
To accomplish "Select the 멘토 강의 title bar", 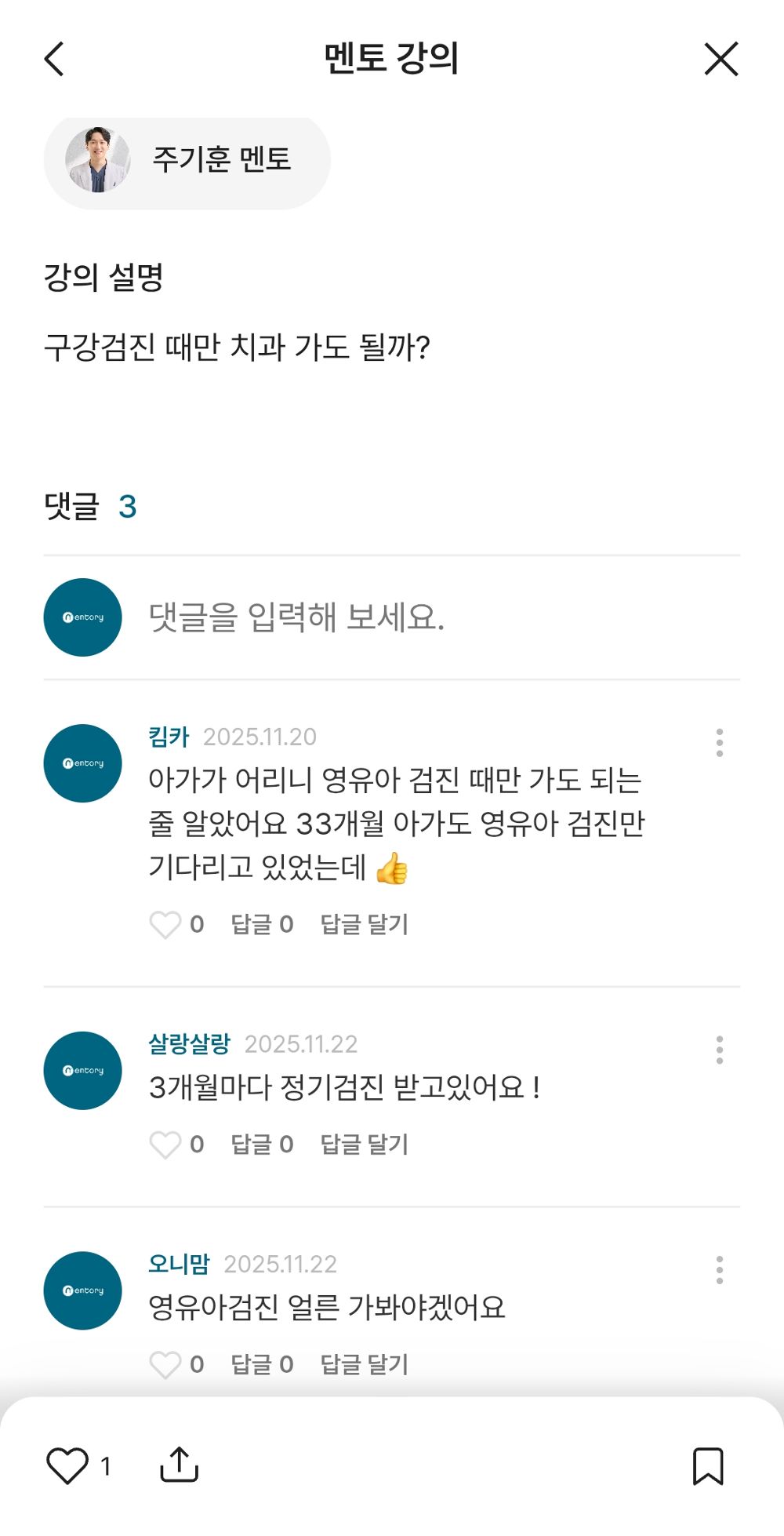I will coord(391,60).
